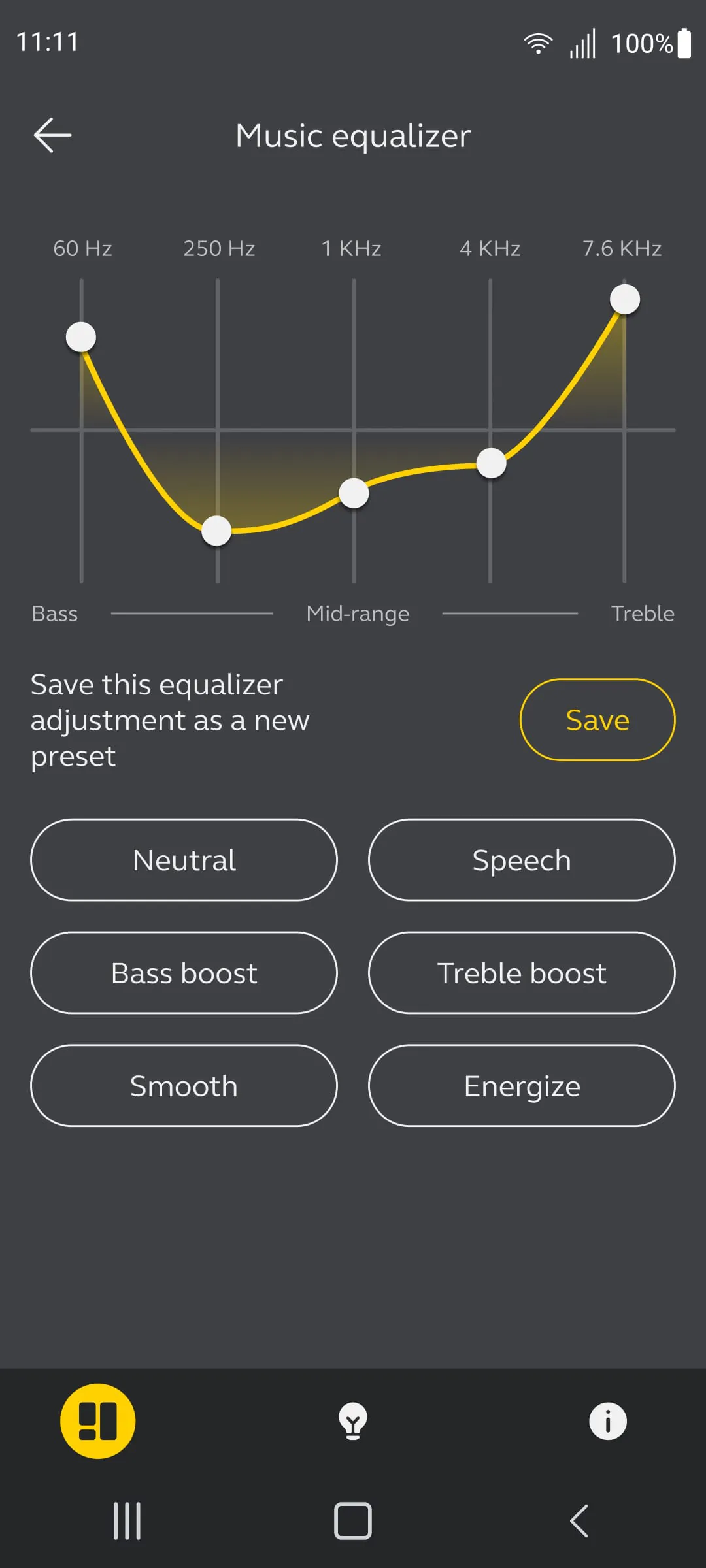
Task: Tap the cellular signal icon
Action: coord(582,42)
